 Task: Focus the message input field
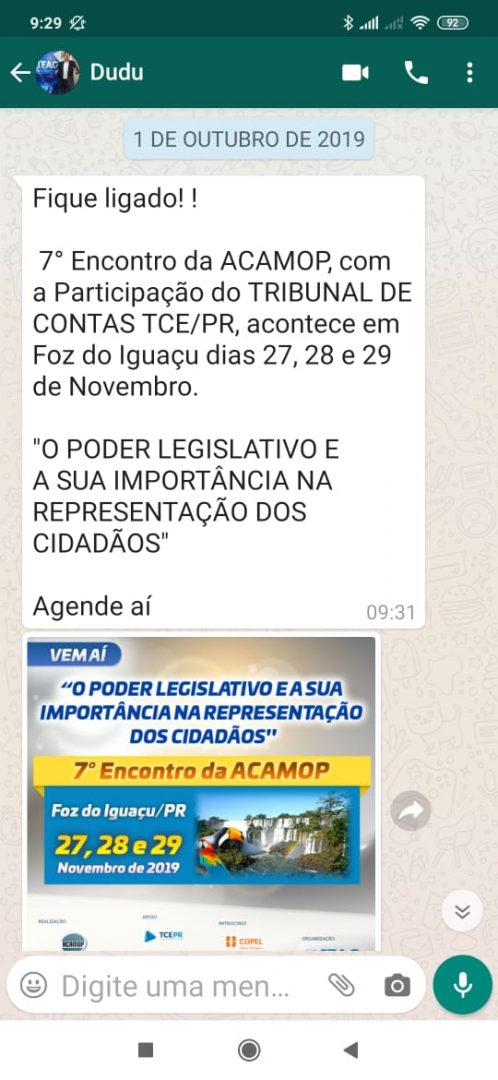pyautogui.click(x=176, y=986)
